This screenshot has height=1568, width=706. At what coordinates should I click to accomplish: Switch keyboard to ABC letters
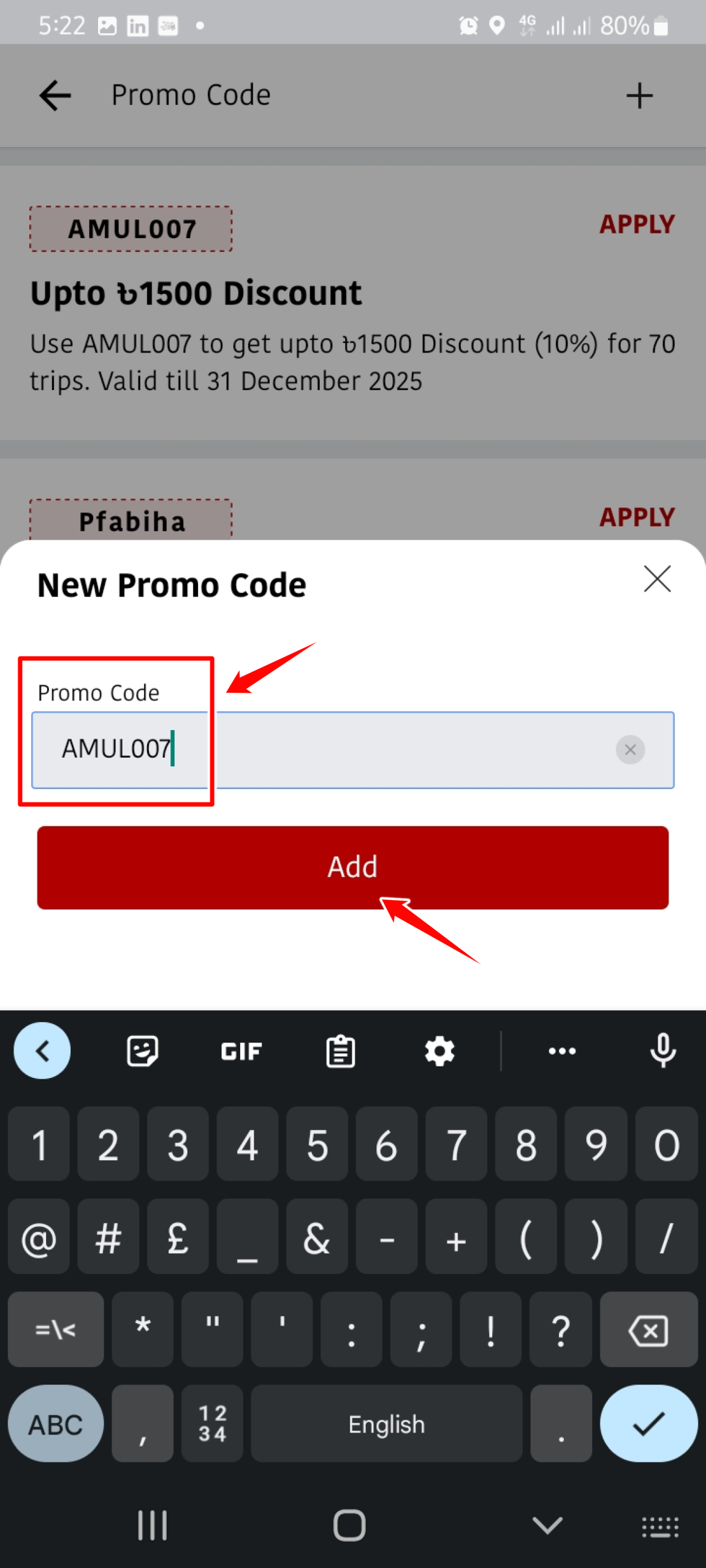click(x=55, y=1424)
